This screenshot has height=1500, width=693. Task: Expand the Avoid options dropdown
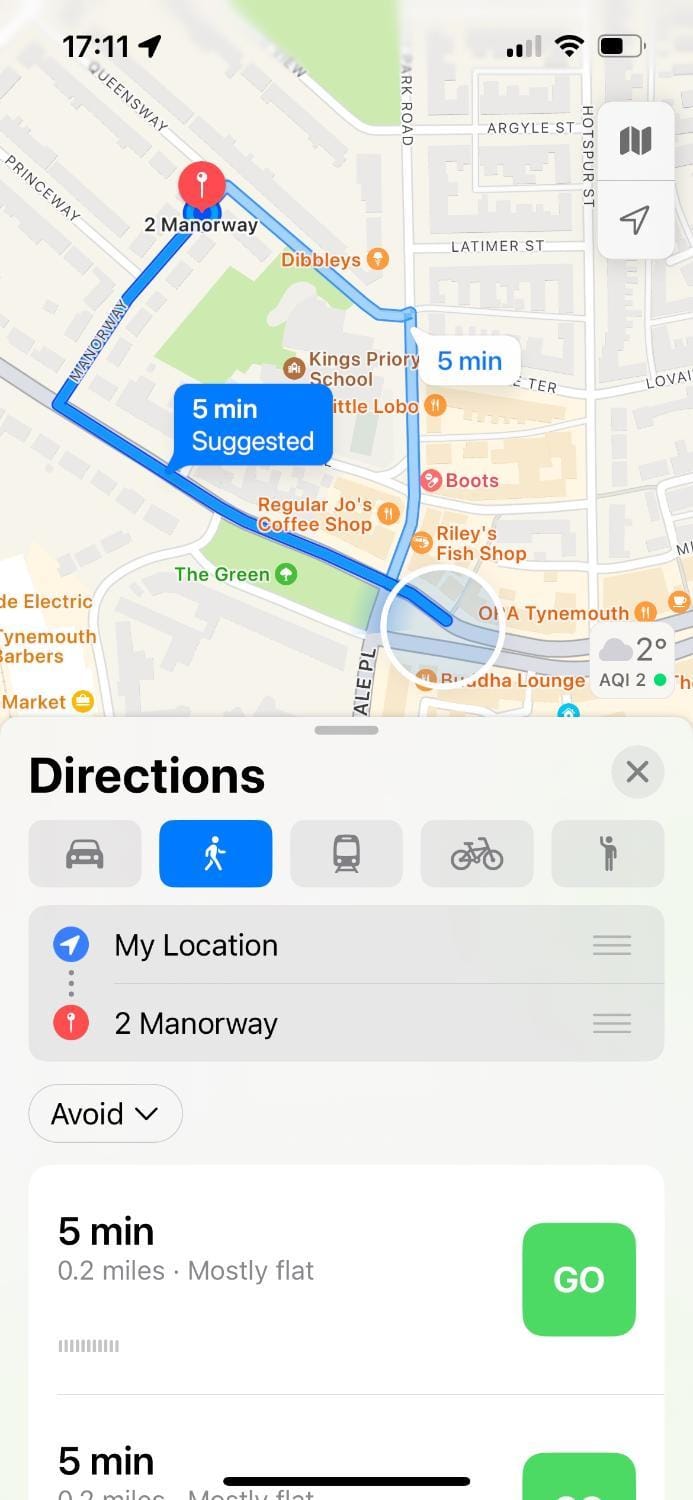tap(105, 1113)
